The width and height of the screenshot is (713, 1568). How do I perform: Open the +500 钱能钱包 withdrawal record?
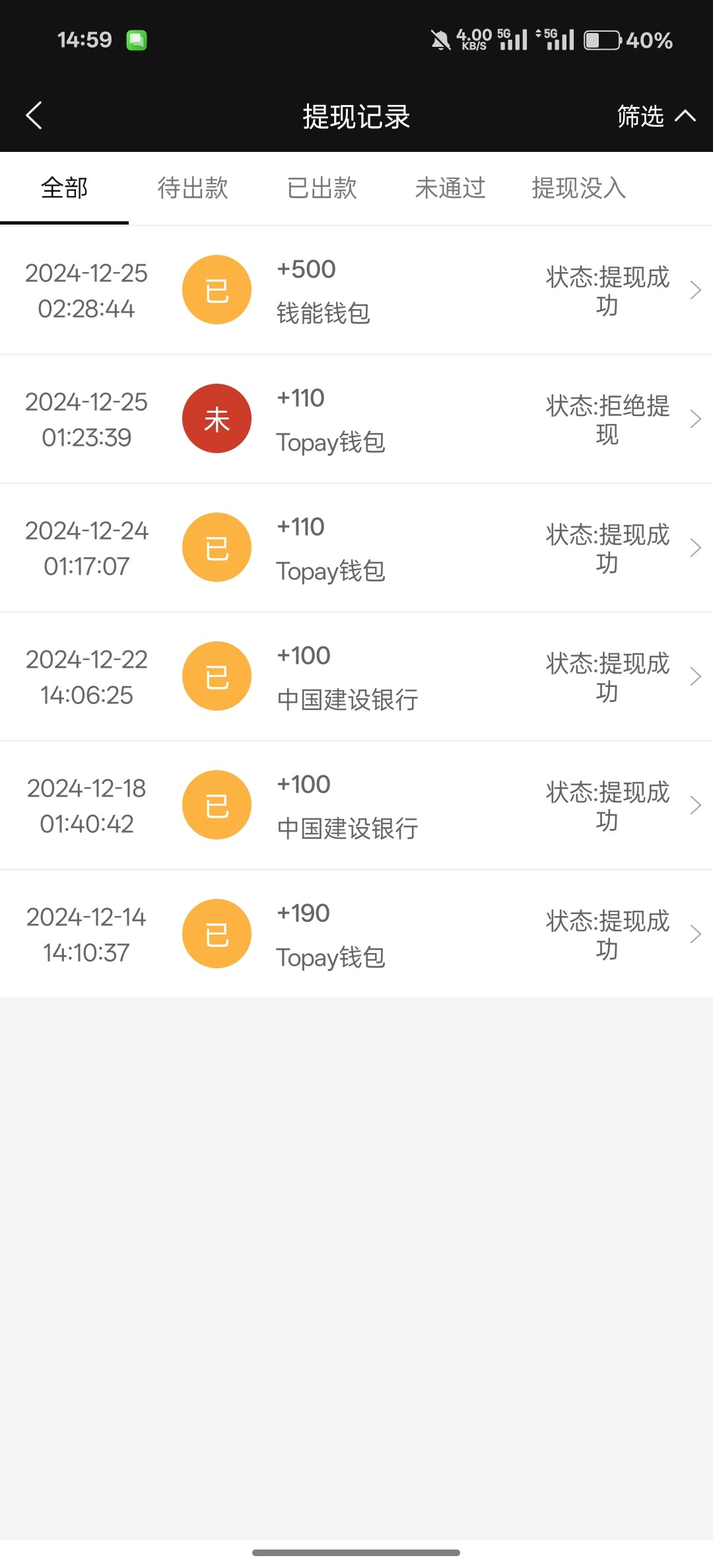coord(356,290)
